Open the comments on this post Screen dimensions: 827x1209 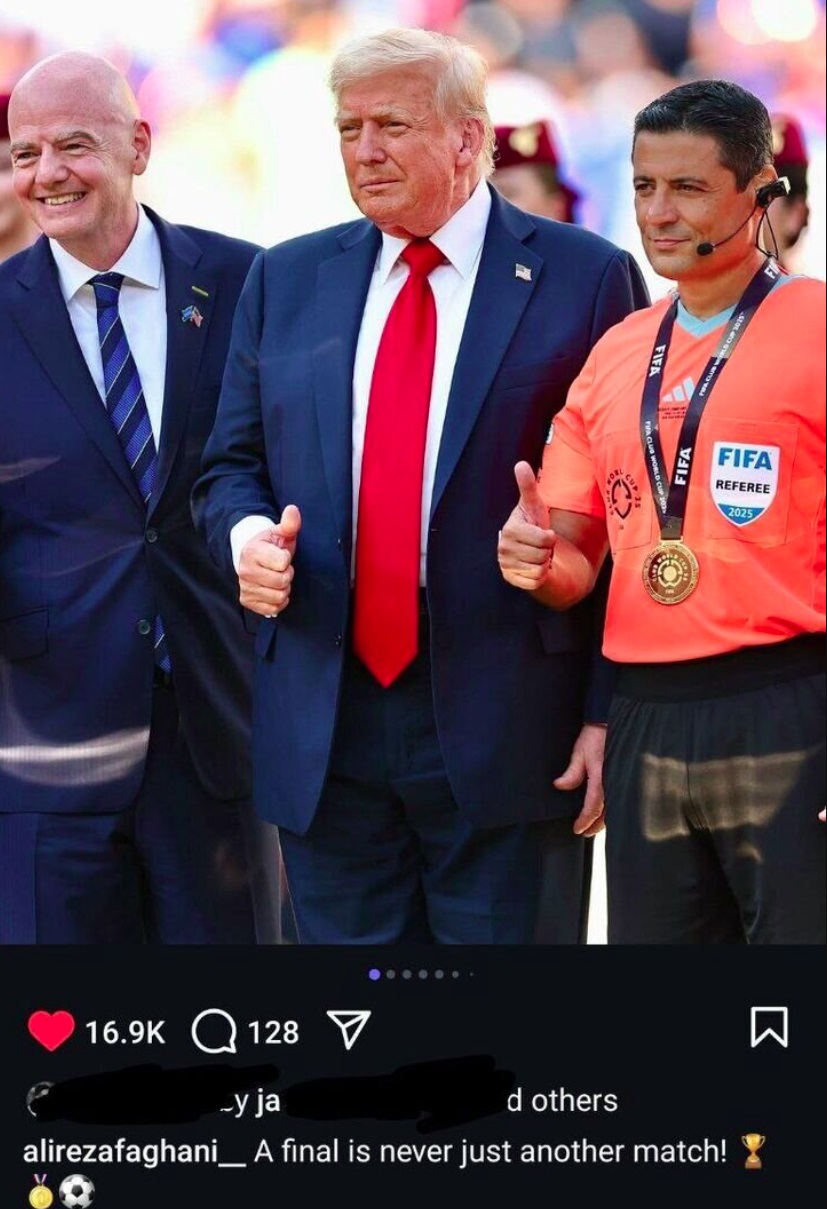tap(213, 1031)
